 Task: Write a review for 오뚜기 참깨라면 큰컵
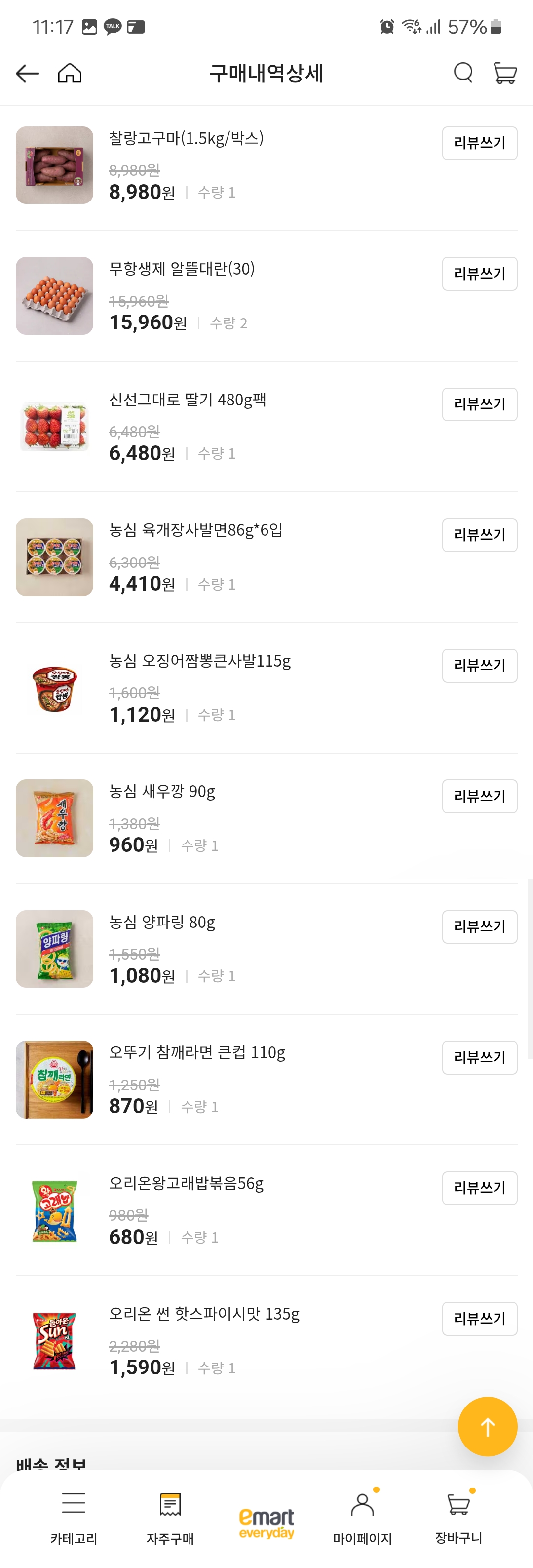click(x=480, y=1057)
